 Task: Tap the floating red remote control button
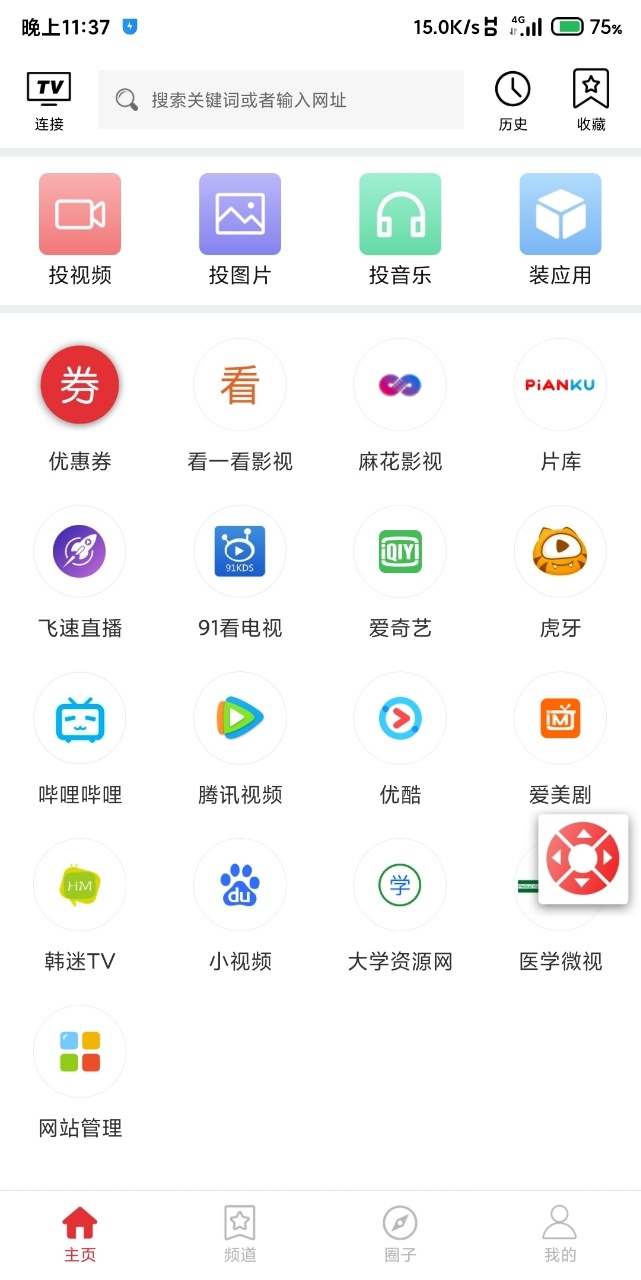(x=583, y=859)
